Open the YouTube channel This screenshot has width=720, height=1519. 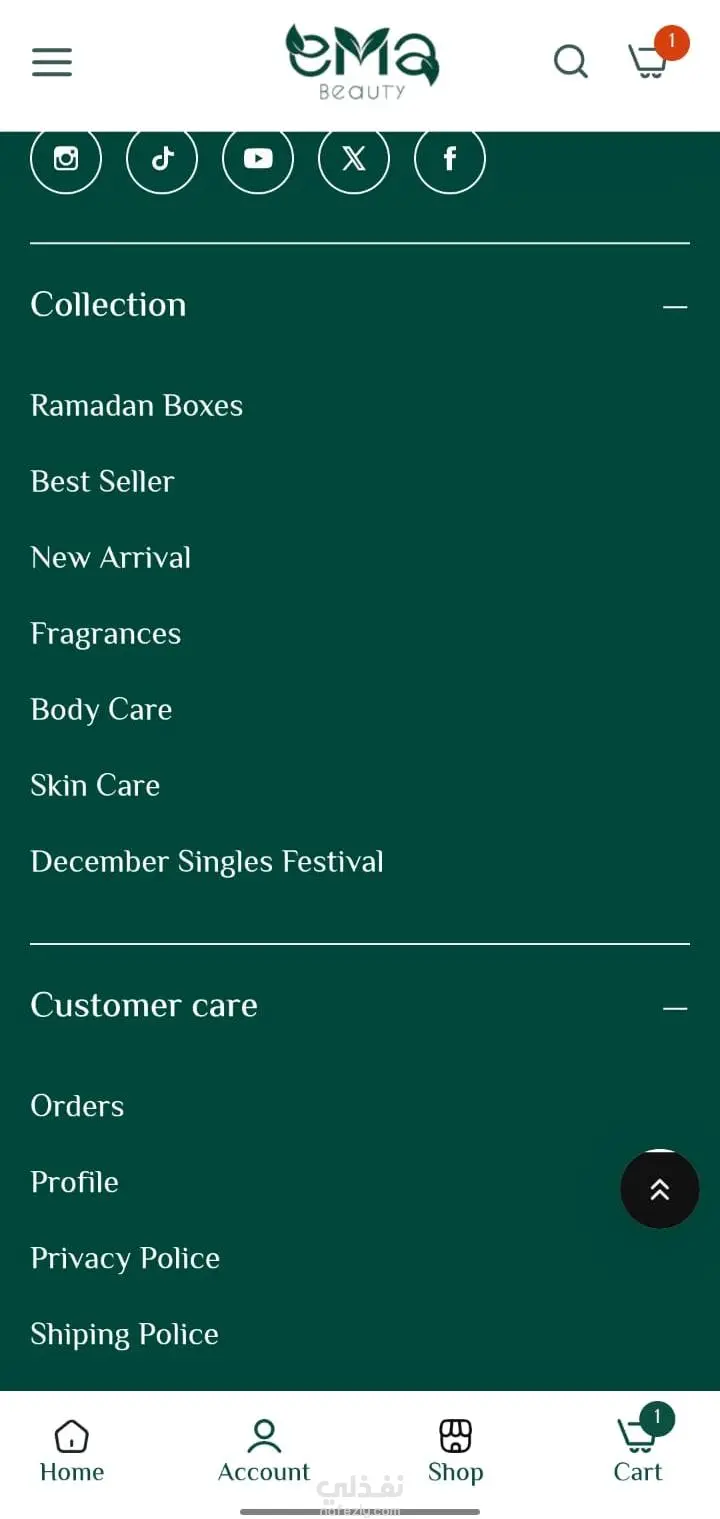coord(258,158)
